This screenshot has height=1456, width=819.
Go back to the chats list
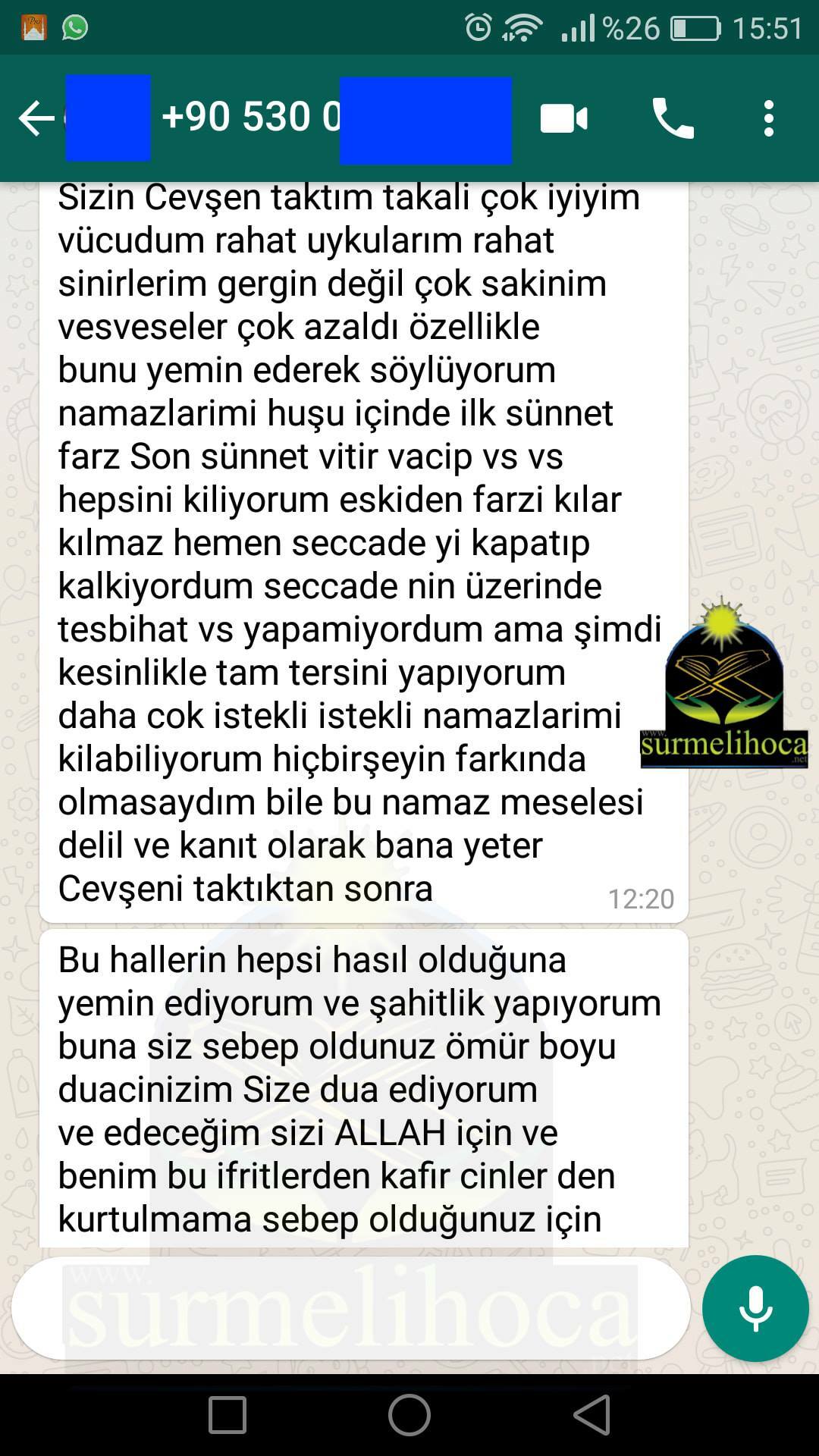[36, 119]
